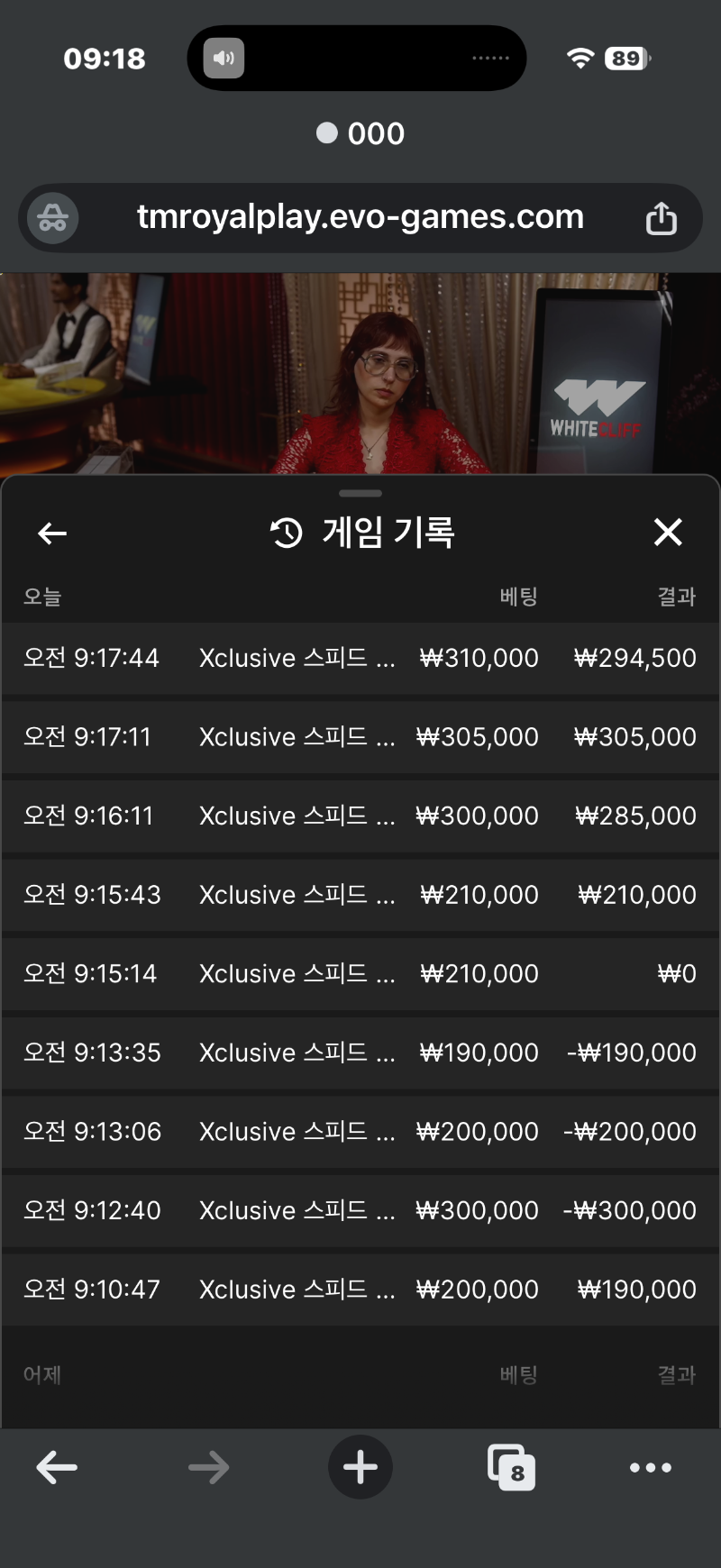Open a new browser tab
721x1568 pixels.
[x=360, y=1467]
